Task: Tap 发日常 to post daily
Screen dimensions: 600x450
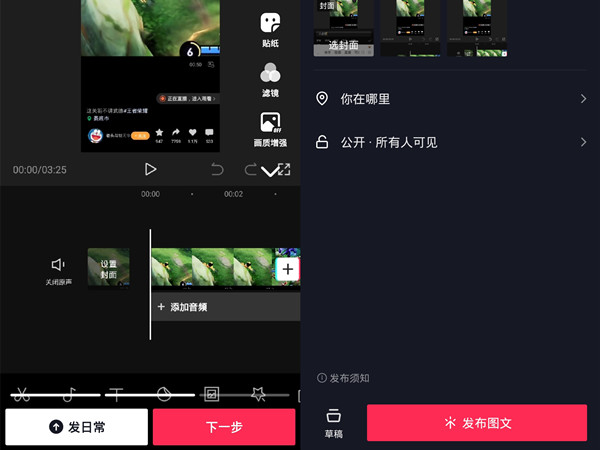Action: 76,427
